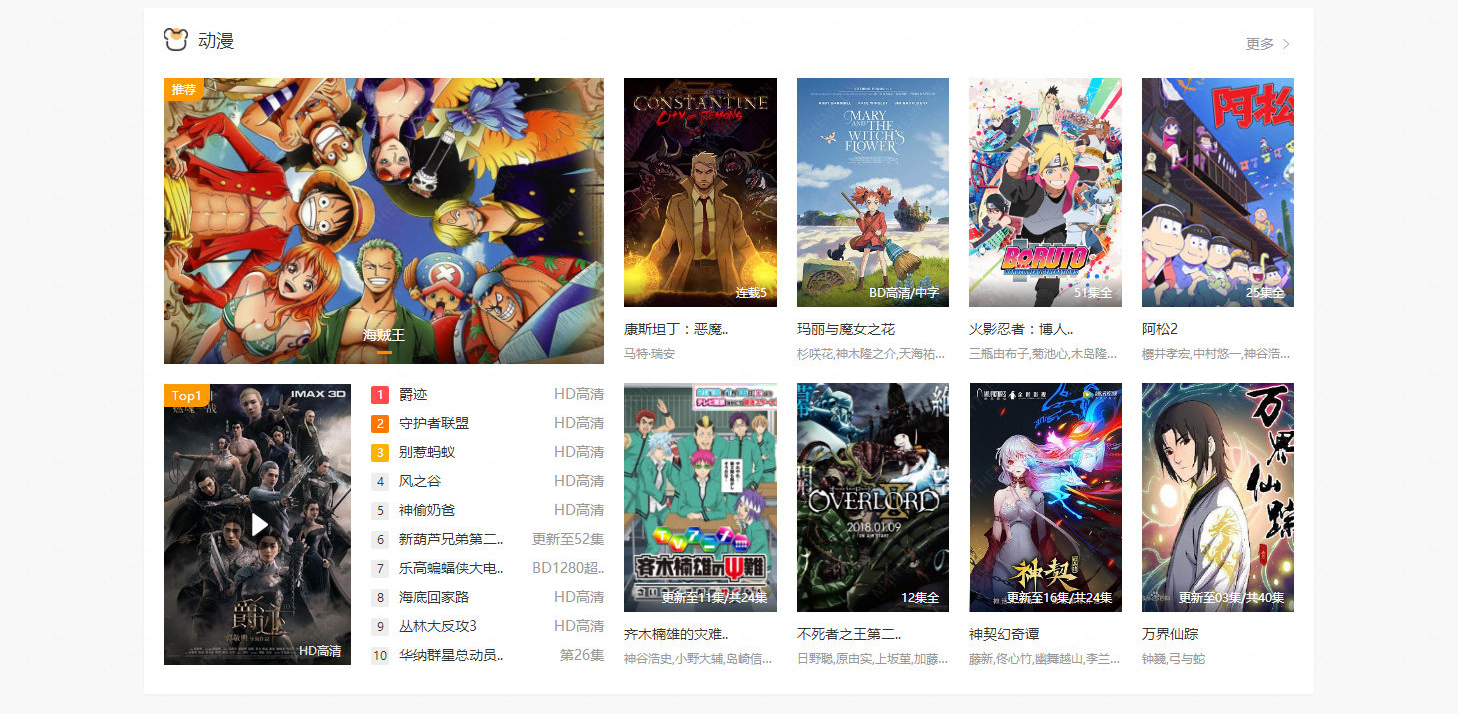Open ranking item 爵迹

tap(413, 395)
